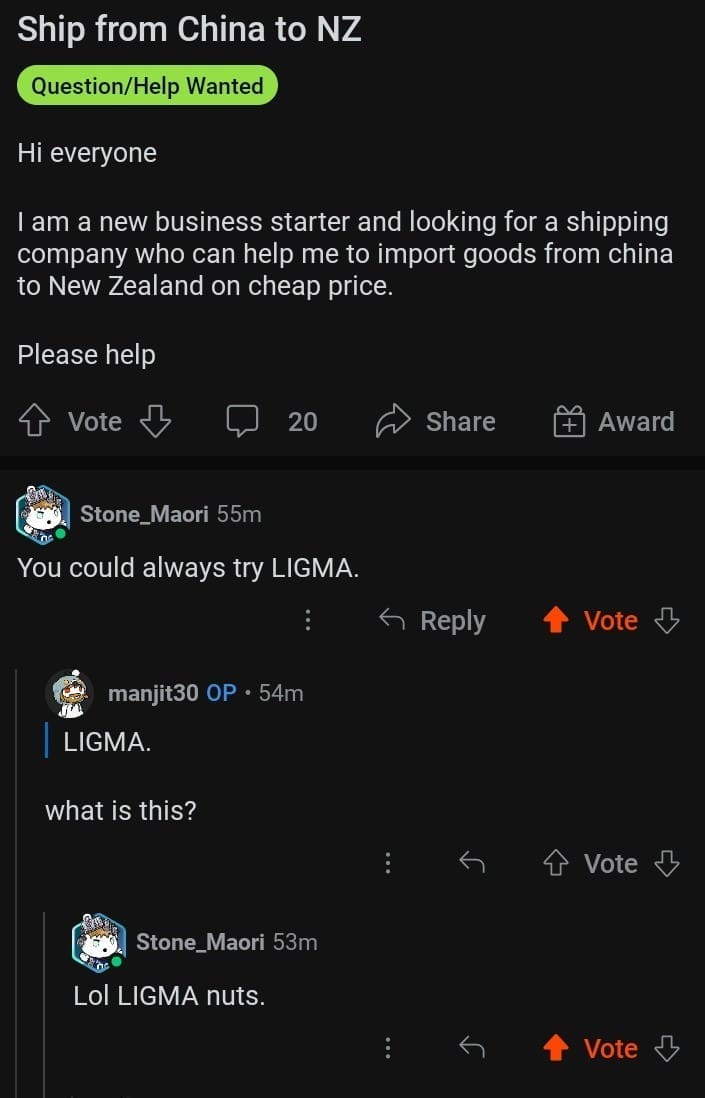The height and width of the screenshot is (1098, 705).
Task: Reply to the "You could always try LIGMA" comment
Action: coord(432,621)
